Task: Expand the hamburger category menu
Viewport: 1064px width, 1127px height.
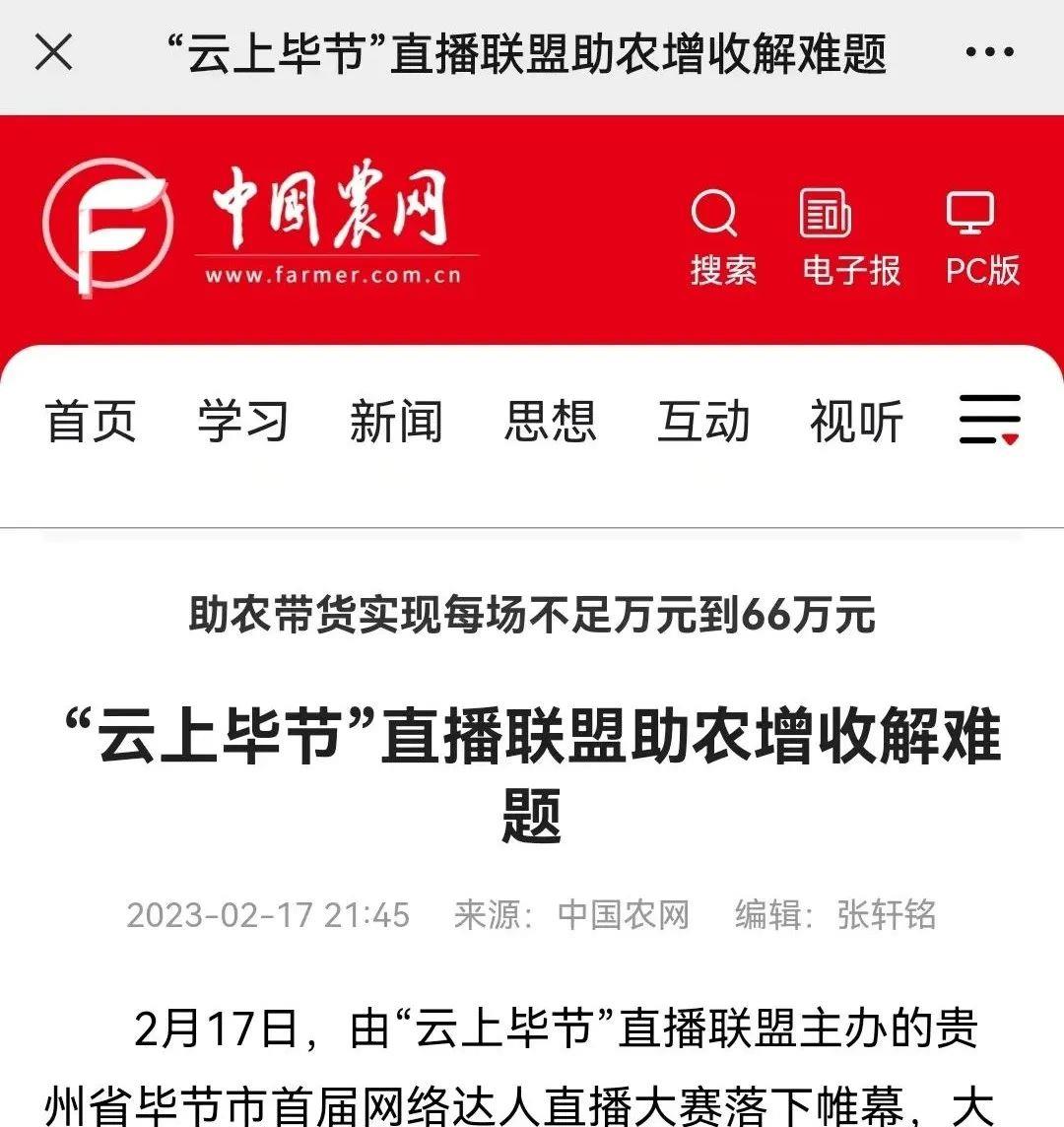Action: point(989,421)
